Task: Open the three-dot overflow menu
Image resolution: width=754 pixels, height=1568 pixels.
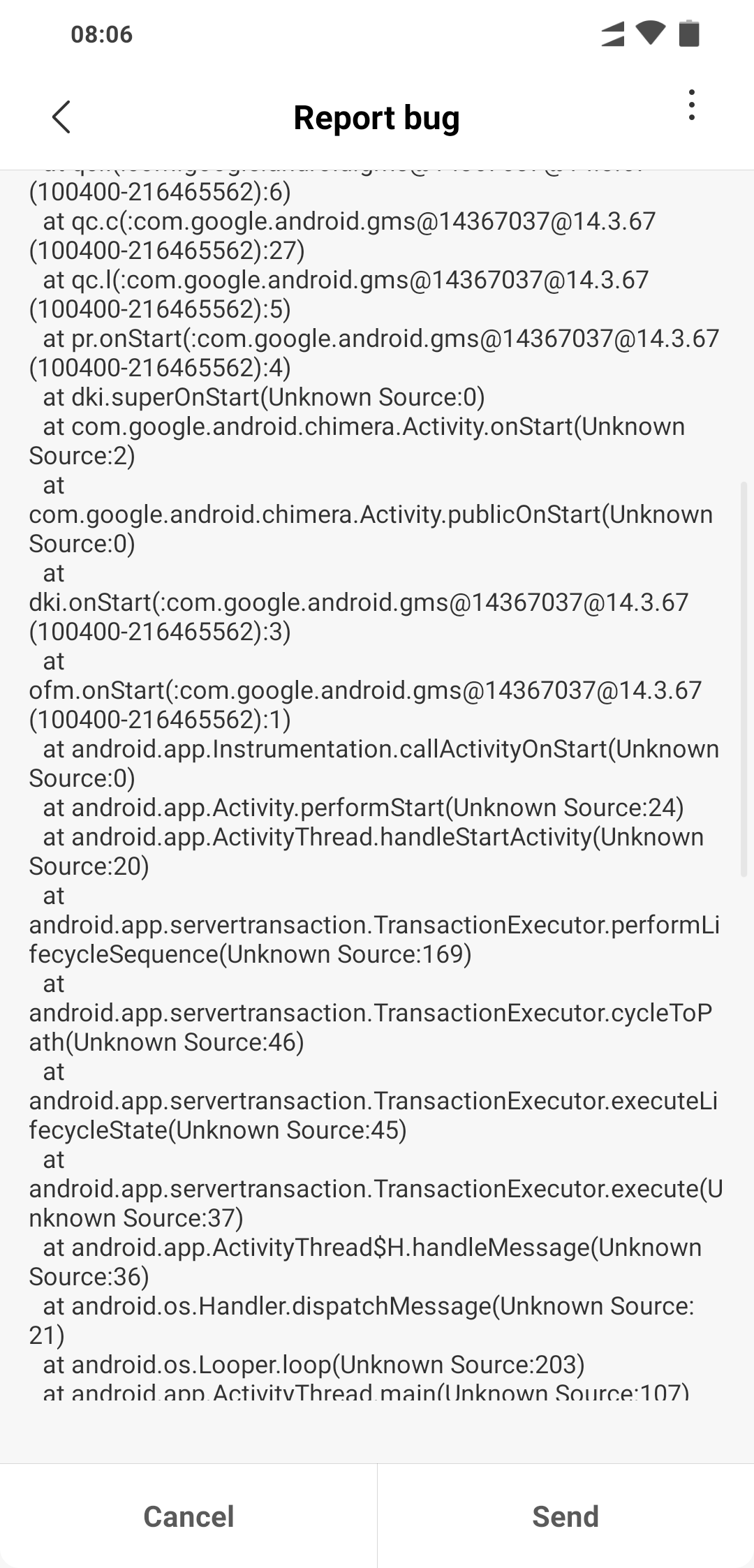Action: coord(691,105)
